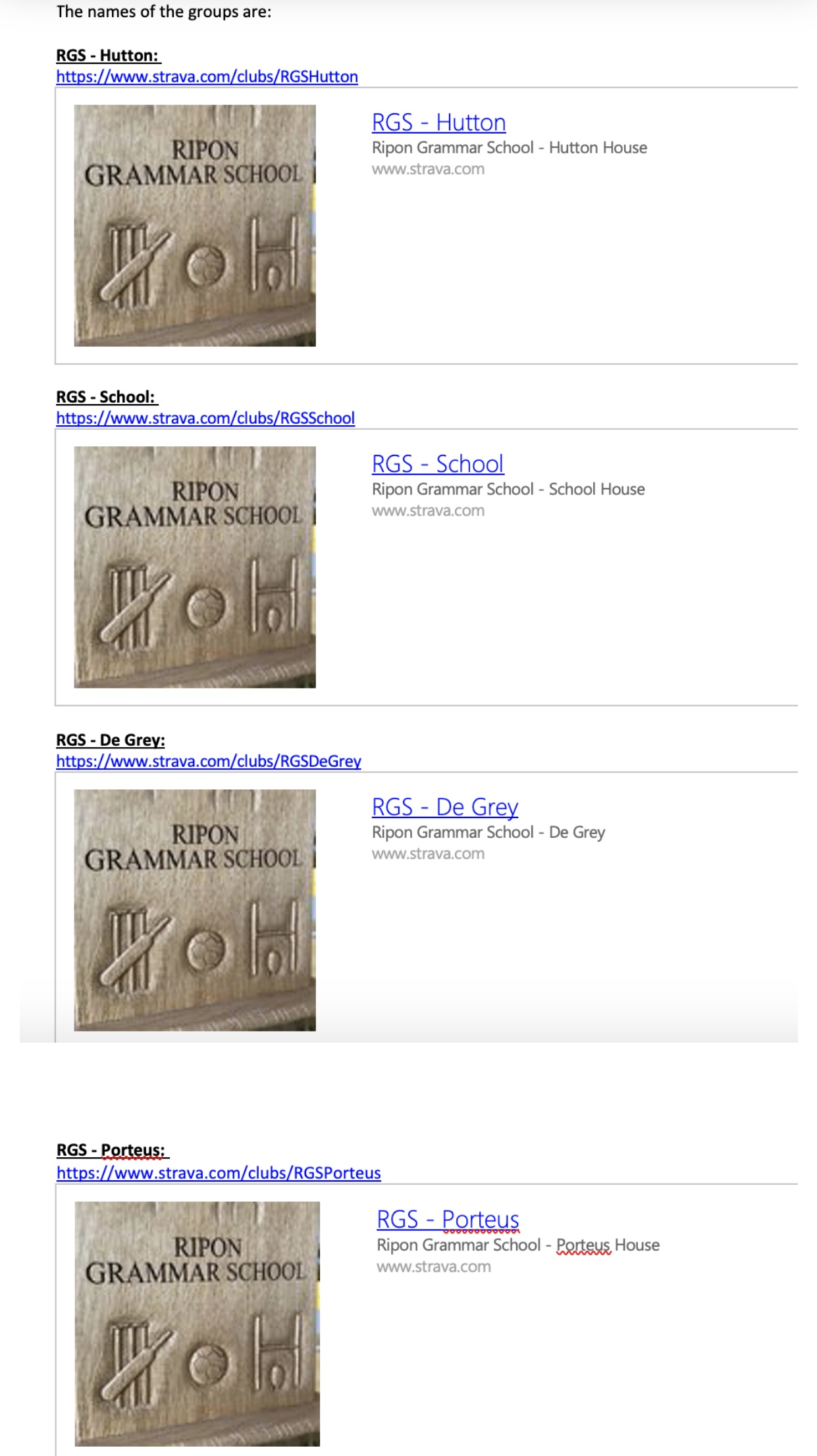This screenshot has height=1456, width=817.
Task: Tap the 'RGS - Hutton' preview title link
Action: tap(438, 123)
